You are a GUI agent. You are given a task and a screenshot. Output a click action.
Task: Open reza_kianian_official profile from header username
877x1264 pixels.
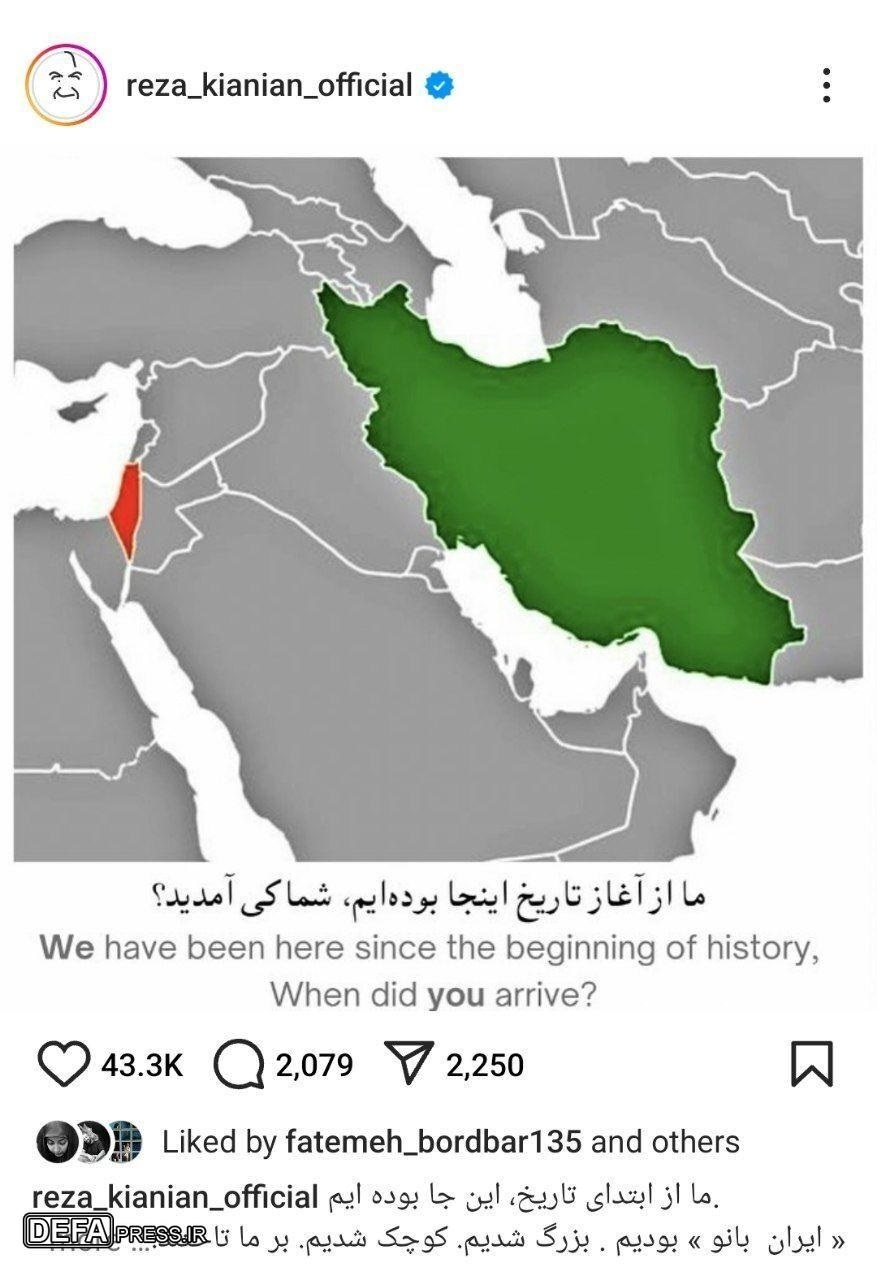[269, 86]
